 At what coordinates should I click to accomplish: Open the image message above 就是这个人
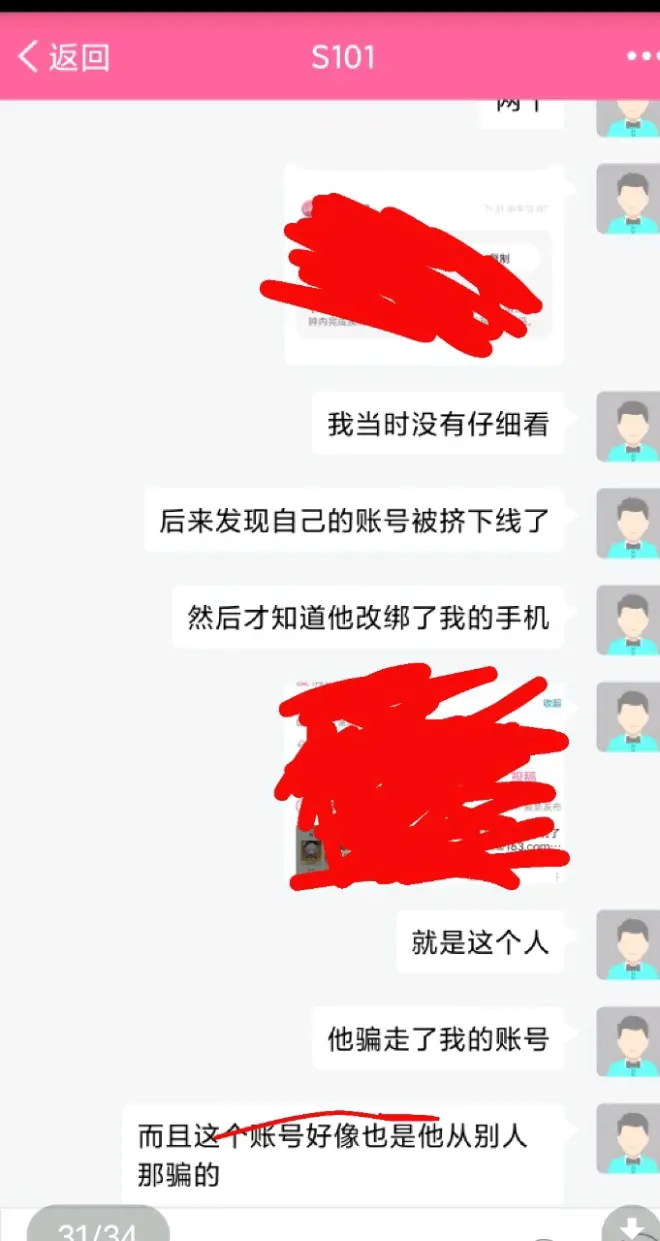coord(424,785)
